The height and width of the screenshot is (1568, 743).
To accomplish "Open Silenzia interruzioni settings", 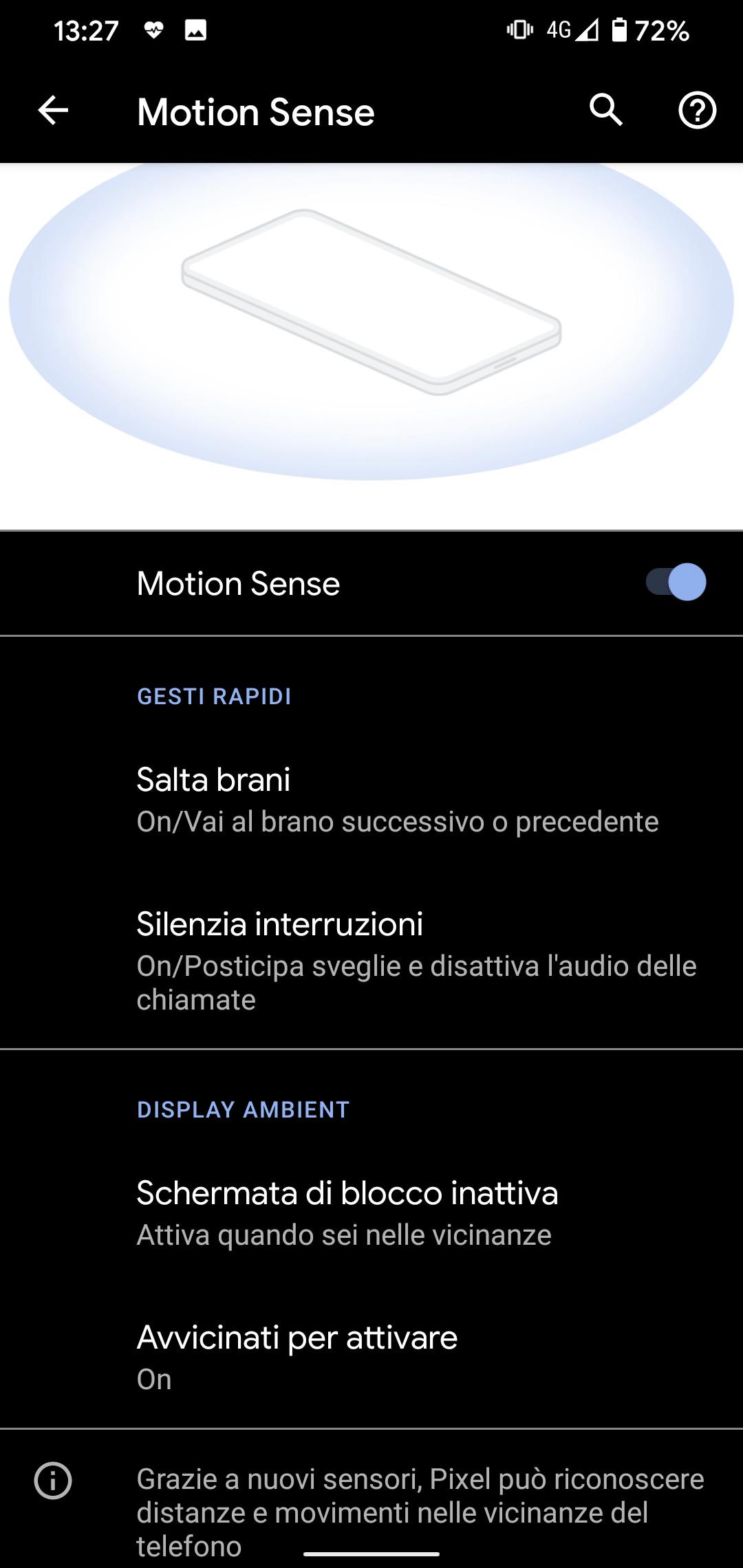I will [371, 961].
